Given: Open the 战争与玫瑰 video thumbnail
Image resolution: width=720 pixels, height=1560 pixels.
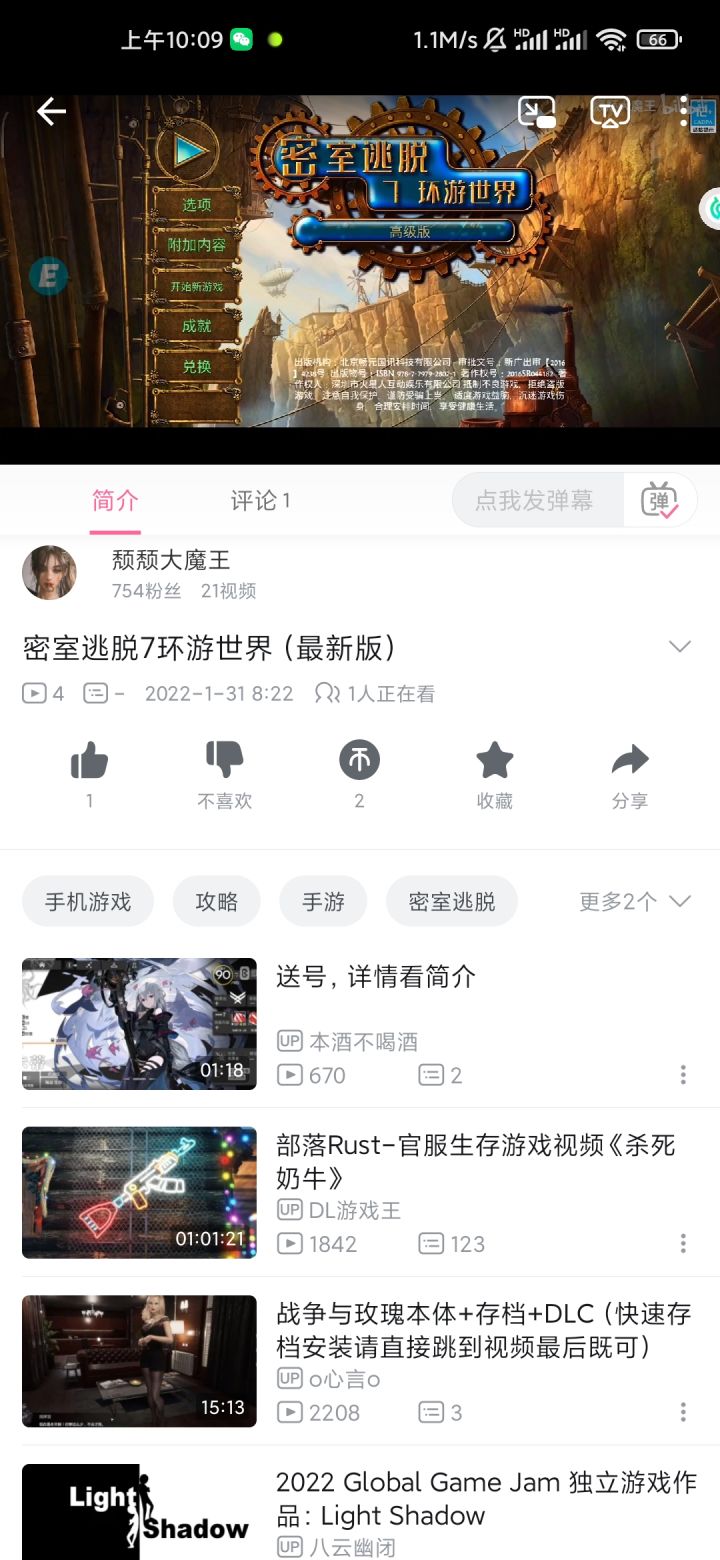Looking at the screenshot, I should 138,1361.
